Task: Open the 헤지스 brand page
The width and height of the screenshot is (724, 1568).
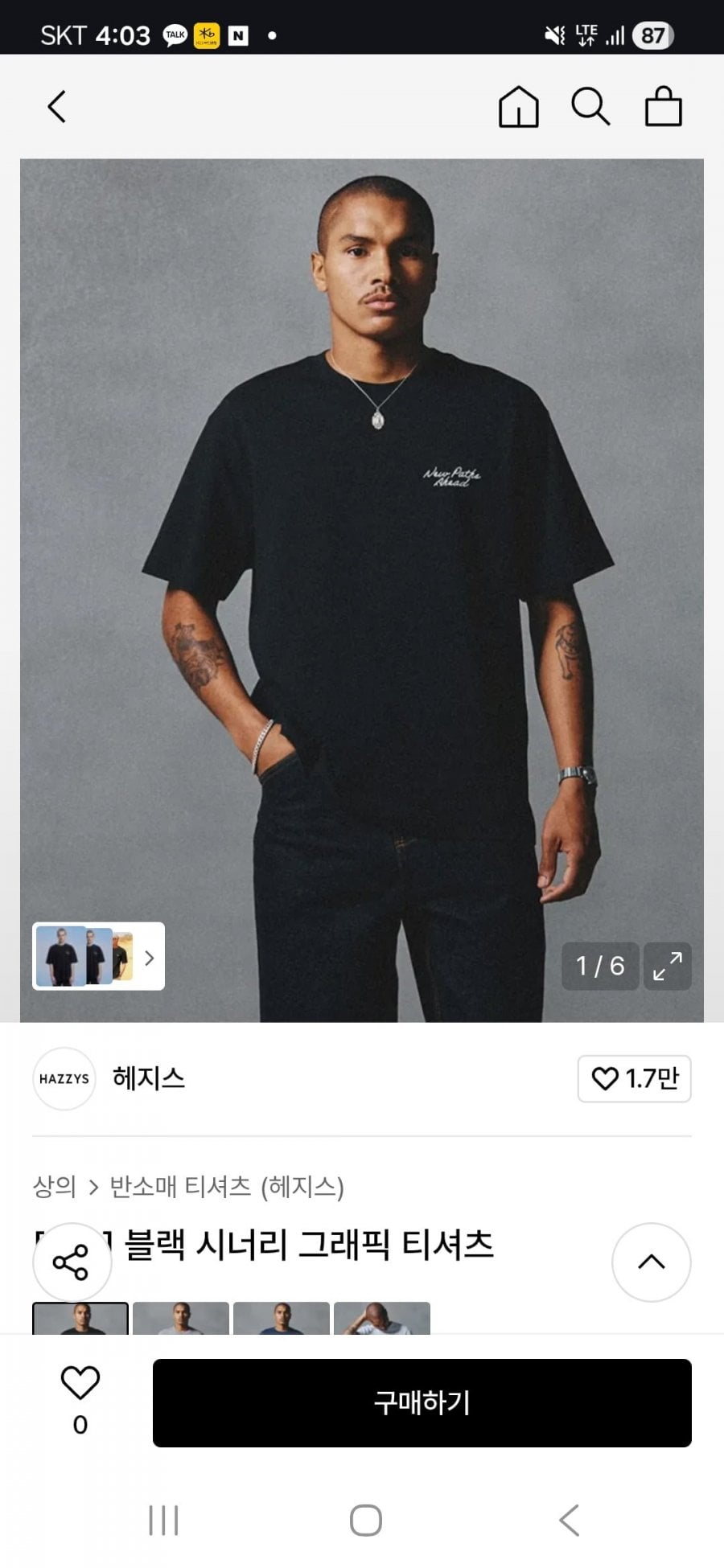Action: point(148,1078)
